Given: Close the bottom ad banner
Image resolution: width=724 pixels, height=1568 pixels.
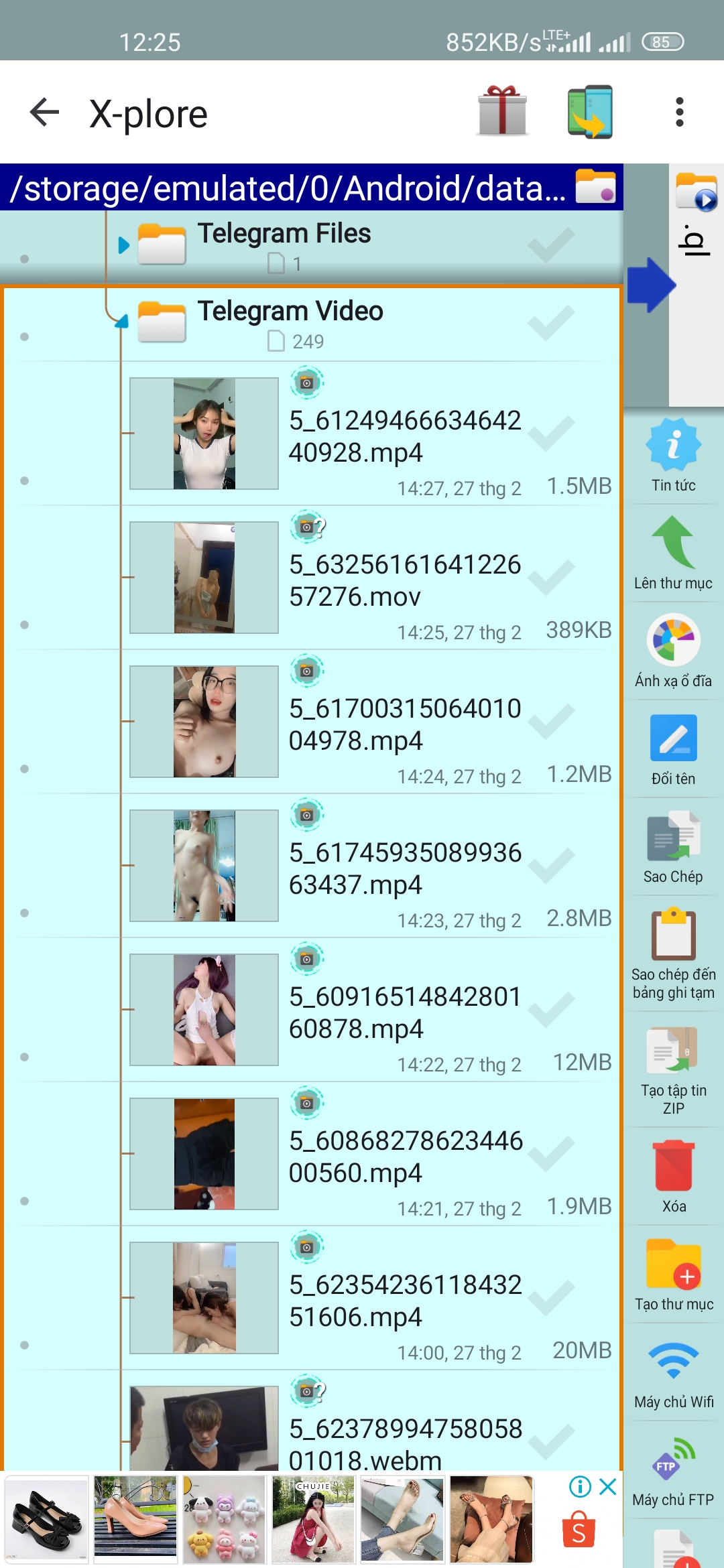Looking at the screenshot, I should pos(608,1486).
